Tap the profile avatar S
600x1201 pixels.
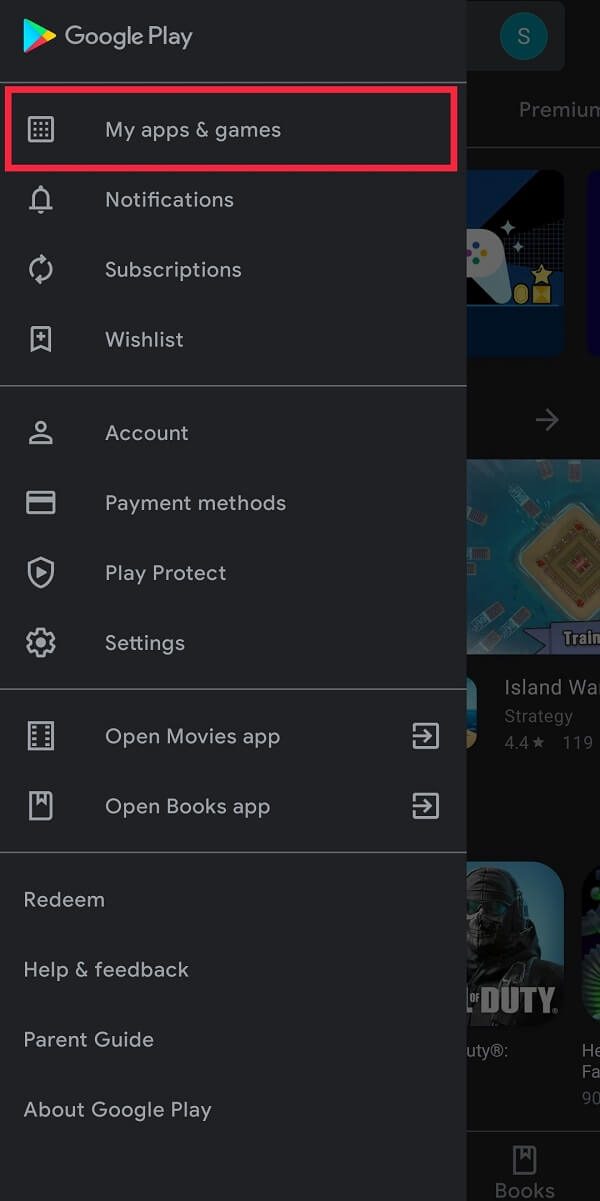pyautogui.click(x=523, y=37)
